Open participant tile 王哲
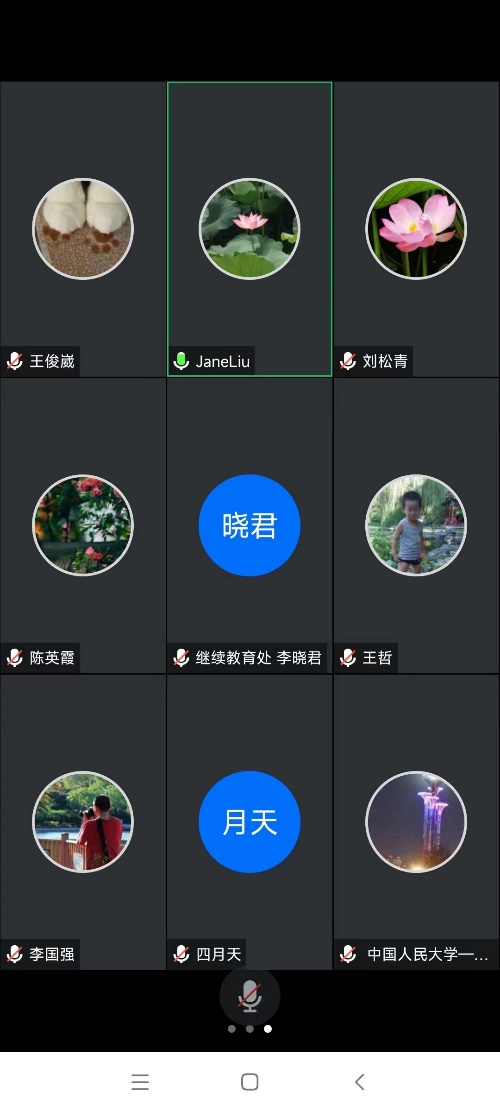500x1112 pixels. pyautogui.click(x=417, y=526)
